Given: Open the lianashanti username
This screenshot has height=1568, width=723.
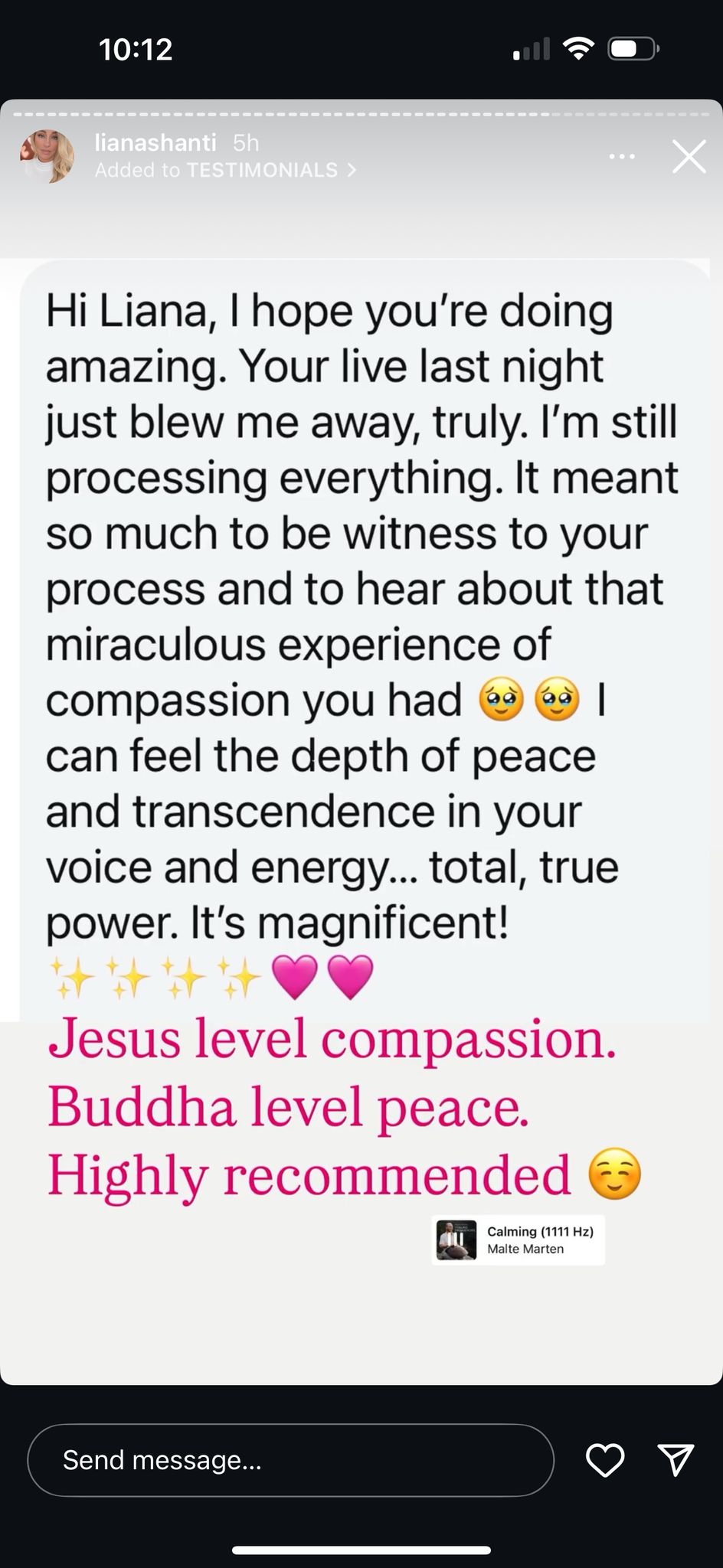Looking at the screenshot, I should 155,142.
